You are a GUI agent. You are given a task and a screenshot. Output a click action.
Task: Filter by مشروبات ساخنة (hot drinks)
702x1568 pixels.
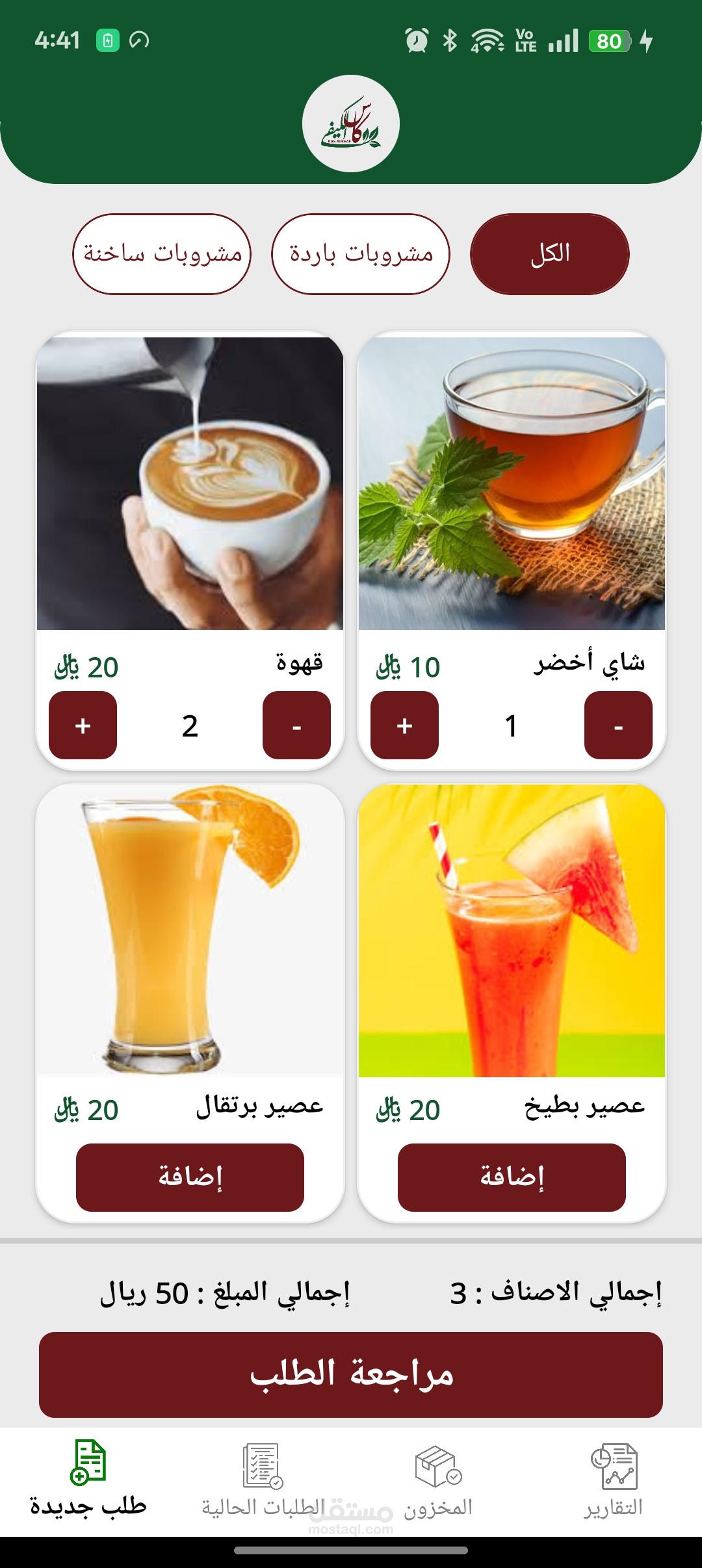pos(162,254)
